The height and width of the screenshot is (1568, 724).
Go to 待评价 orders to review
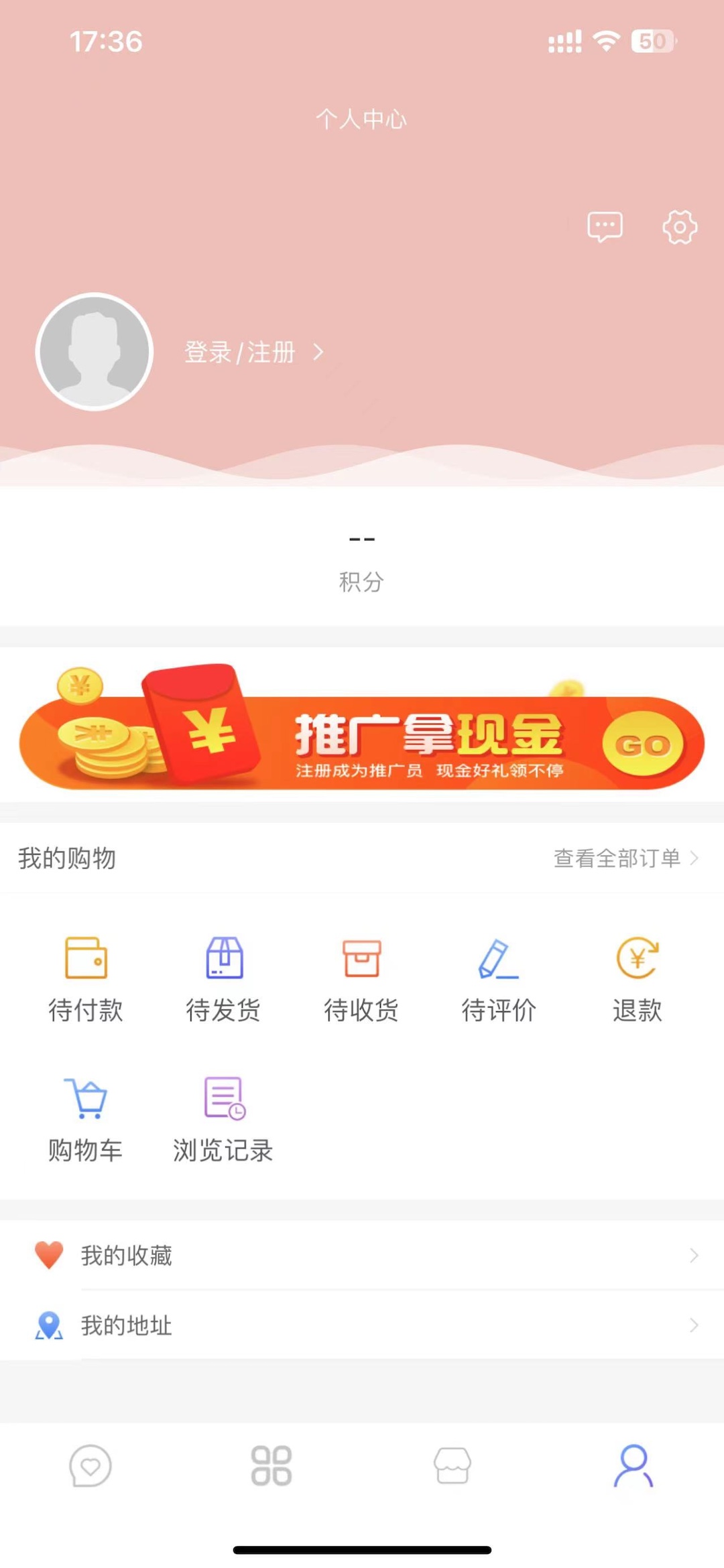click(499, 978)
